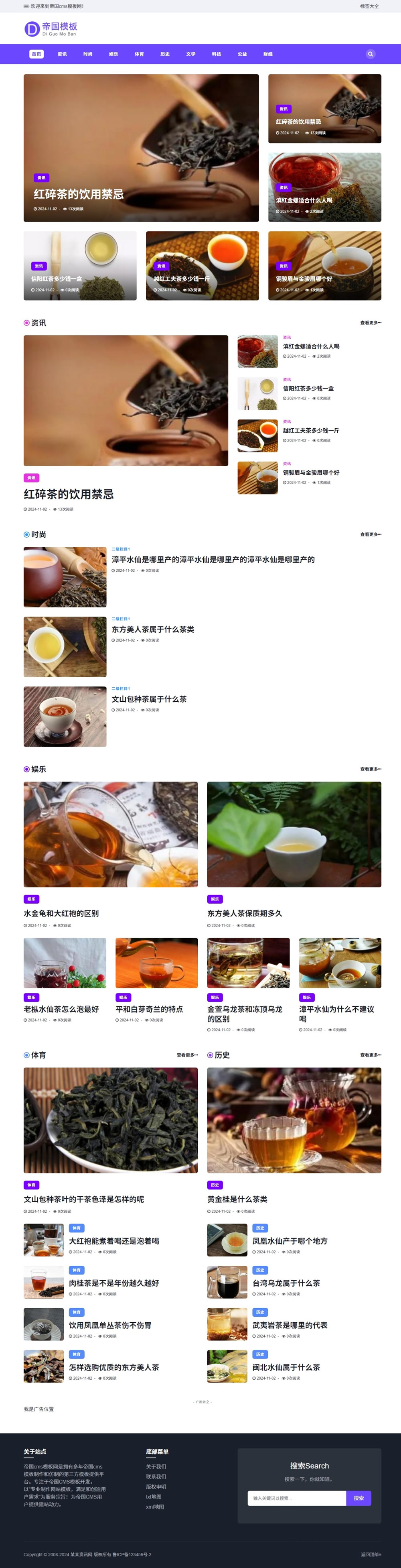The image size is (401, 1568).
Task: Open the list item 肉桂茶是不是年份越久越好
Action: (114, 1283)
